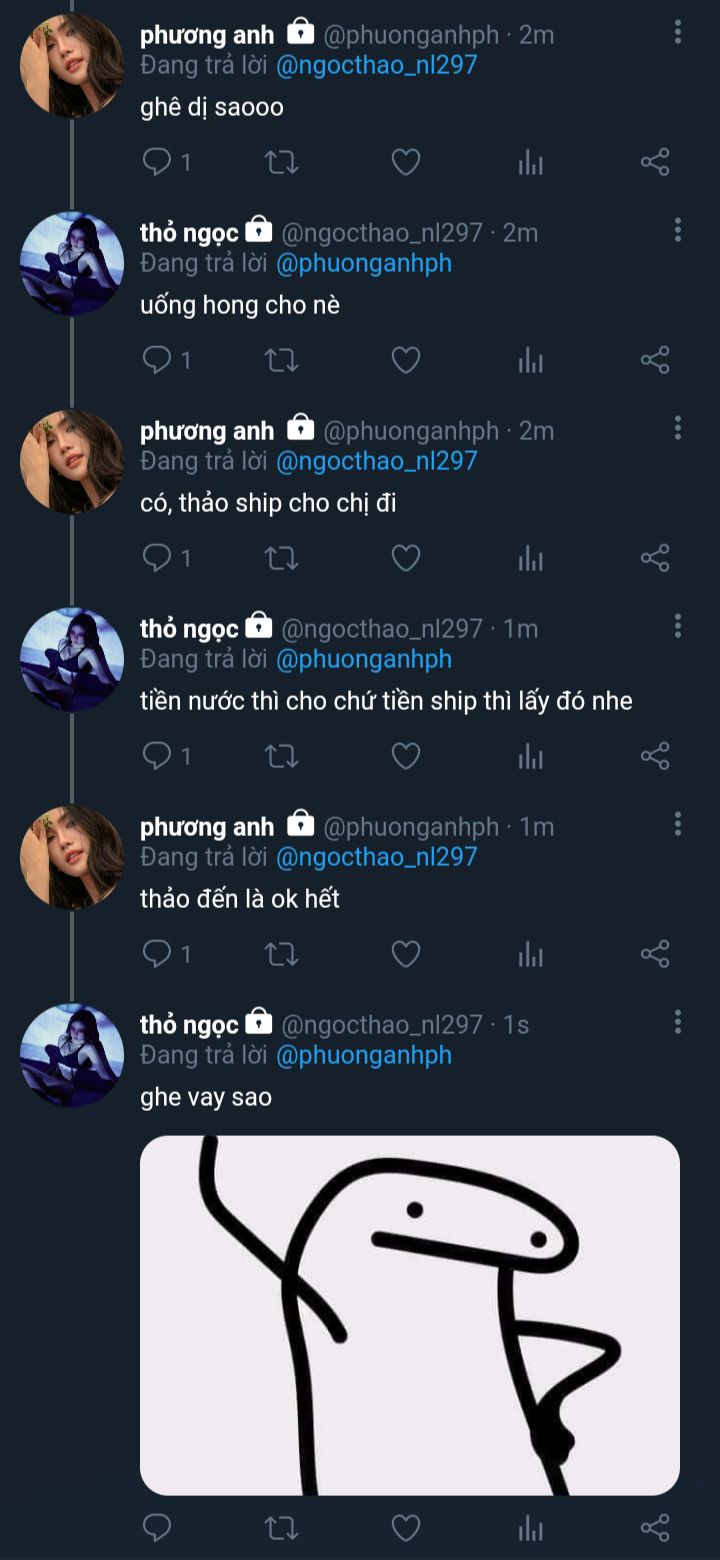Image resolution: width=720 pixels, height=1560 pixels.
Task: Like the "tiền nước thì cho" tweet
Action: (x=405, y=756)
